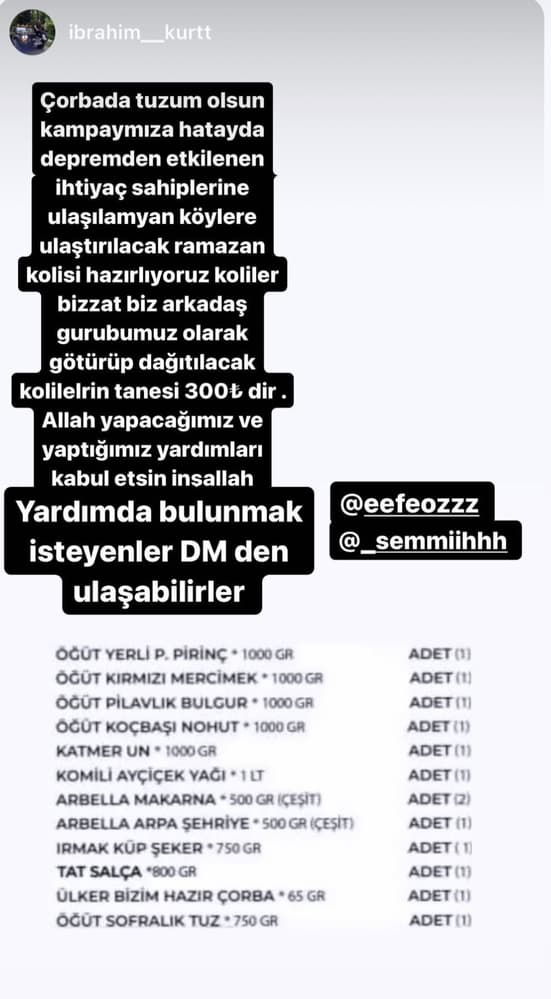
Task: Open the @eefeozzz mention
Action: (x=409, y=505)
